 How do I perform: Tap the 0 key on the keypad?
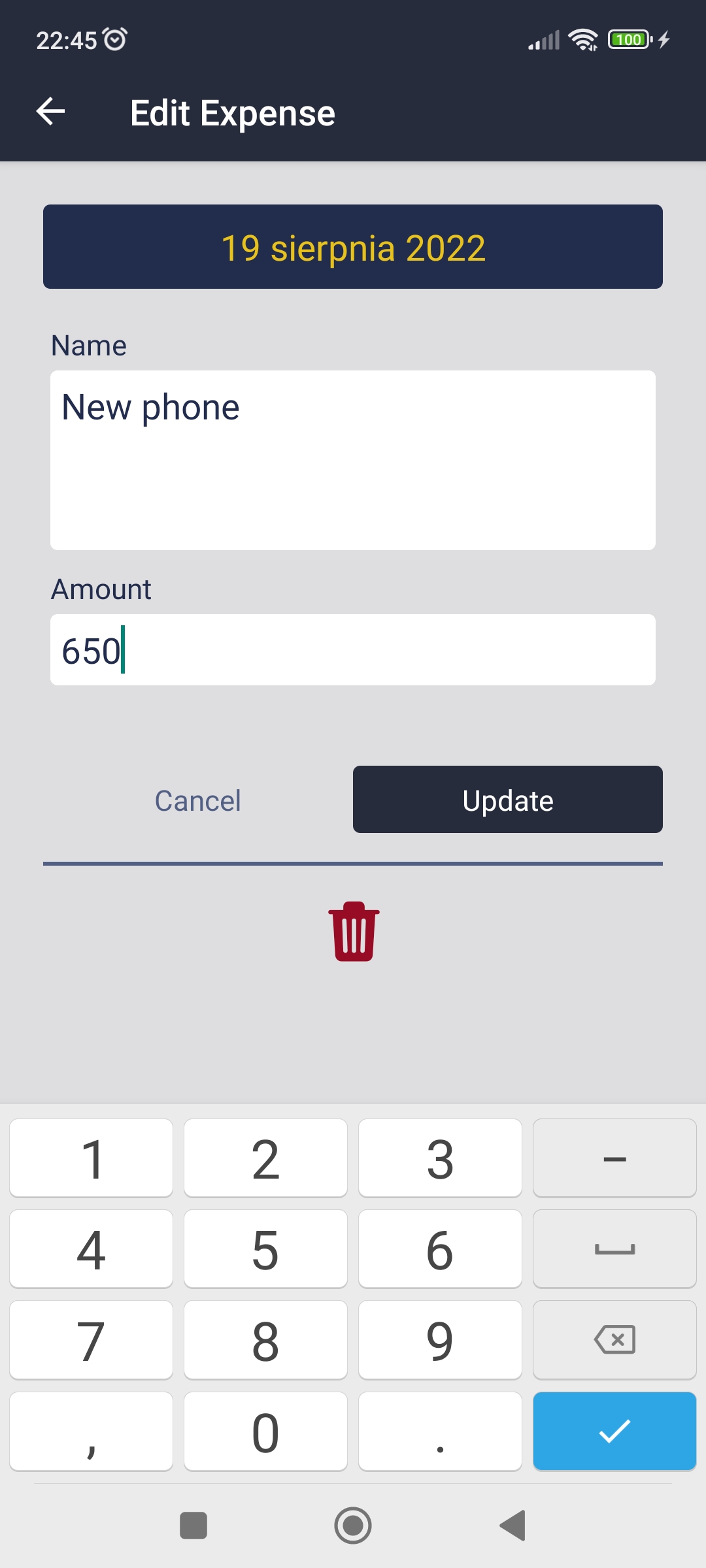(x=265, y=1431)
